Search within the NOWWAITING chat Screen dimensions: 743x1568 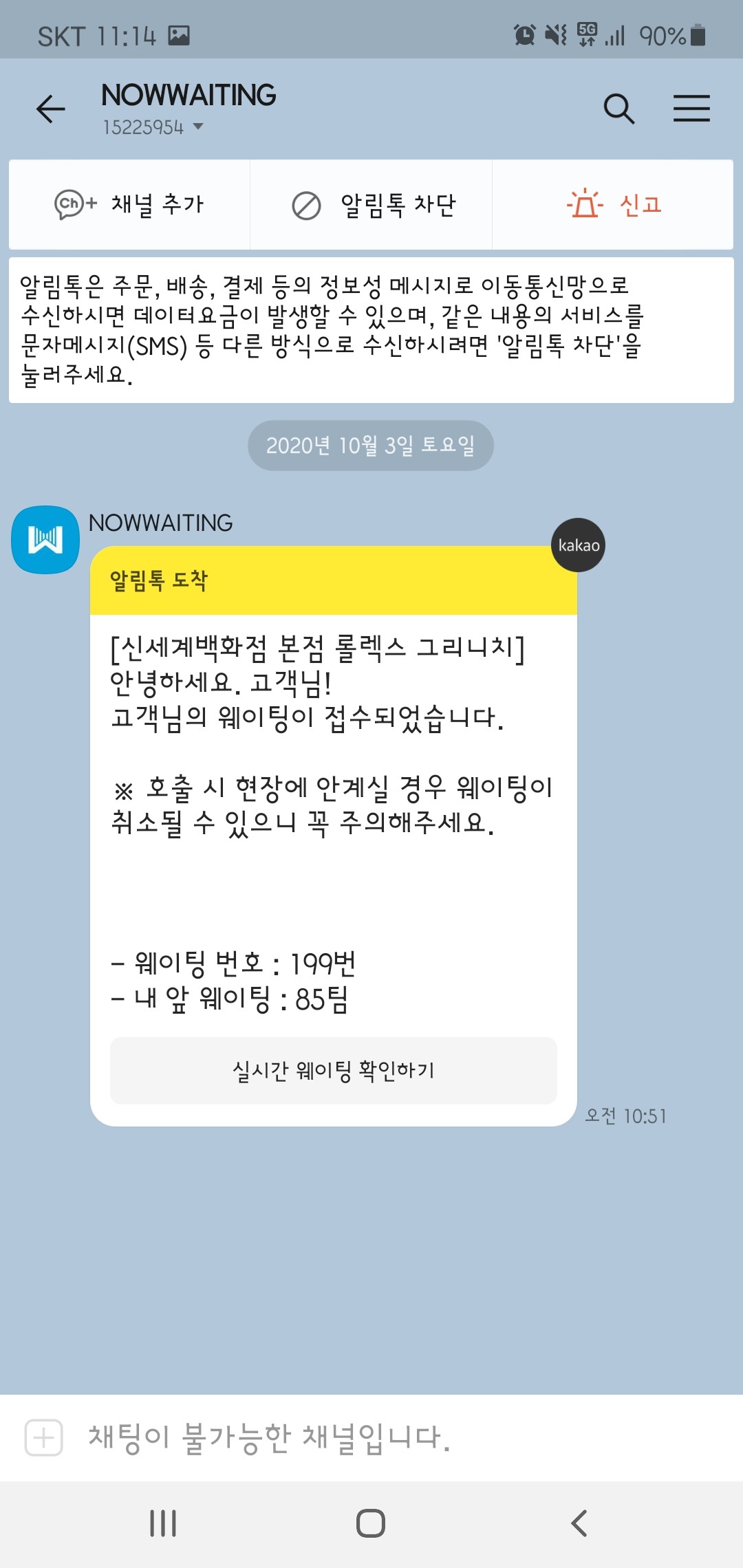coord(618,109)
